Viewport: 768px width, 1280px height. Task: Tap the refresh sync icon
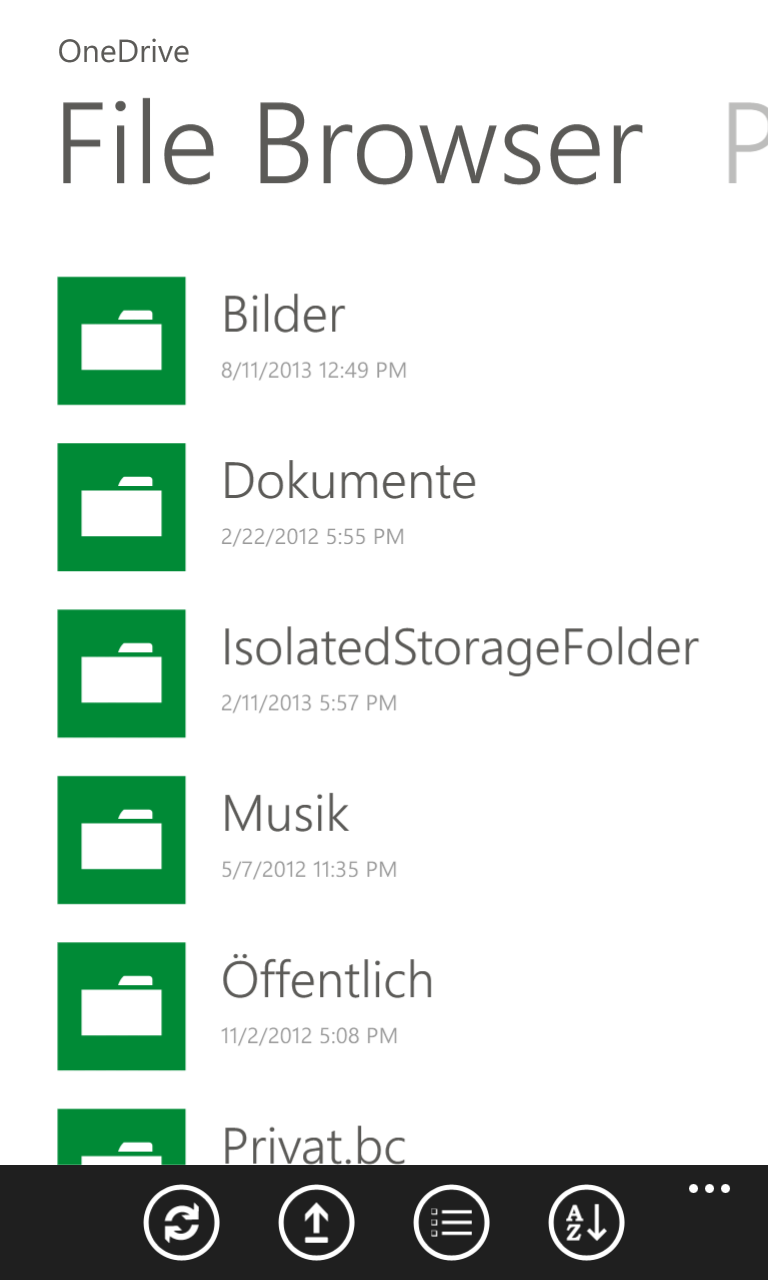pyautogui.click(x=181, y=1222)
